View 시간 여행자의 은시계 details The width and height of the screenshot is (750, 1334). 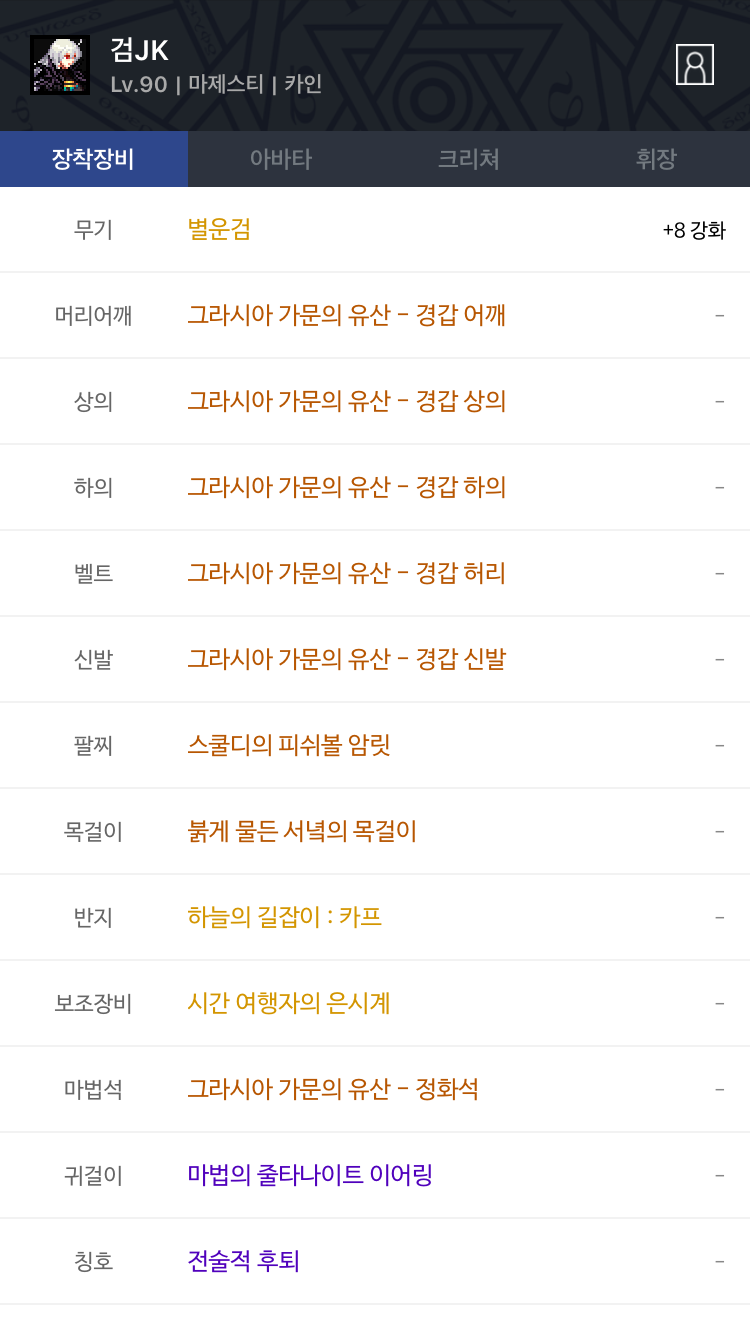click(x=375, y=1003)
